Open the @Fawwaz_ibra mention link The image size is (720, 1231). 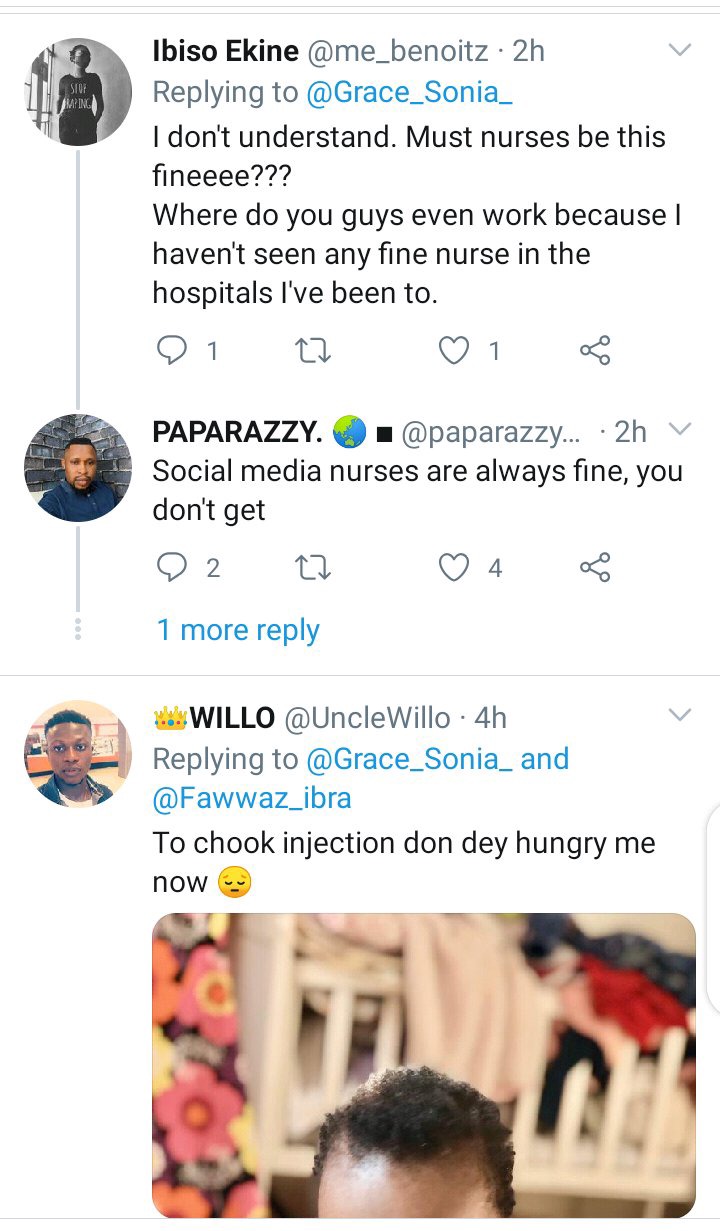tap(252, 798)
